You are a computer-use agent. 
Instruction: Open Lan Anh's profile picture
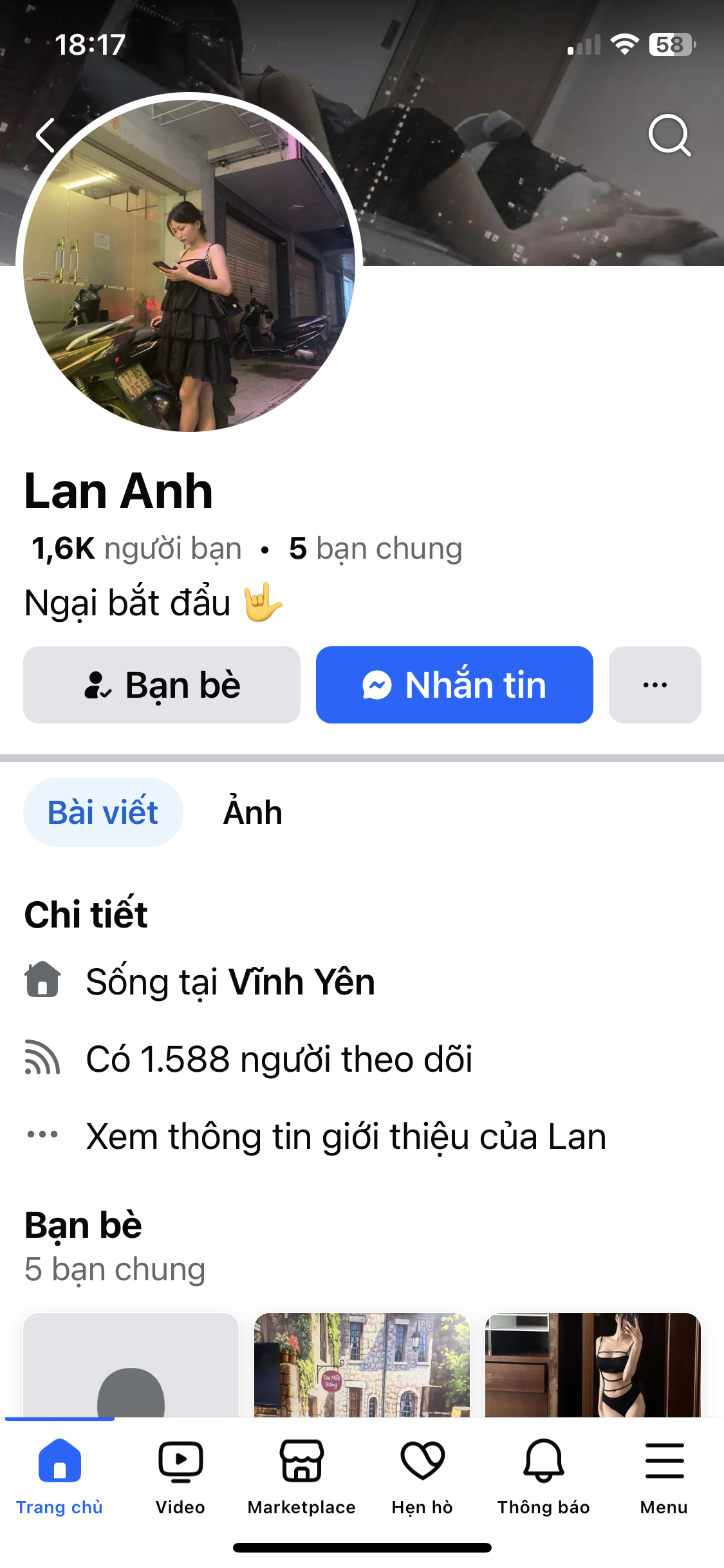pos(189,265)
